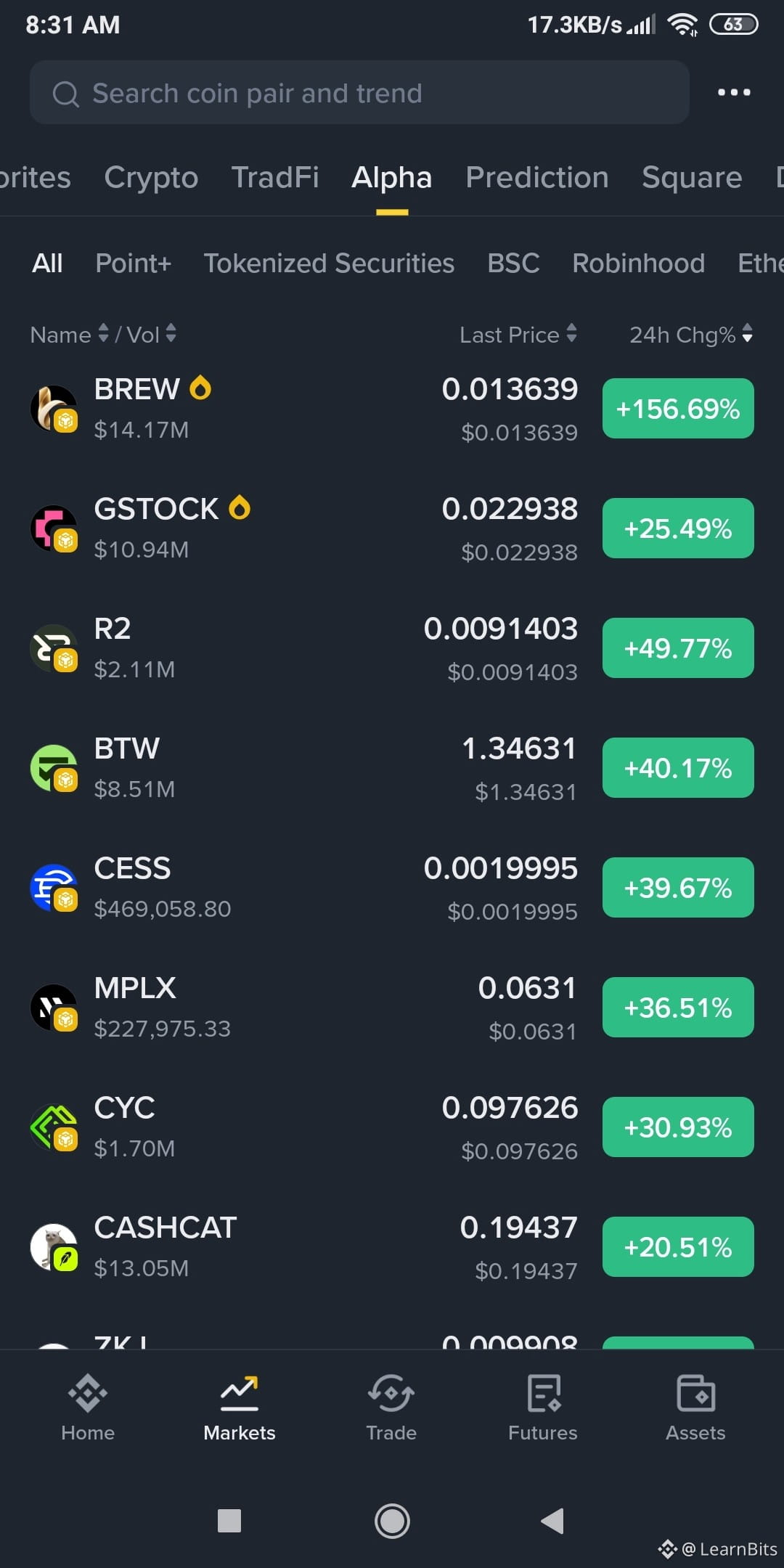Viewport: 784px width, 1568px height.
Task: Sort list by Last Price
Action: click(x=518, y=335)
